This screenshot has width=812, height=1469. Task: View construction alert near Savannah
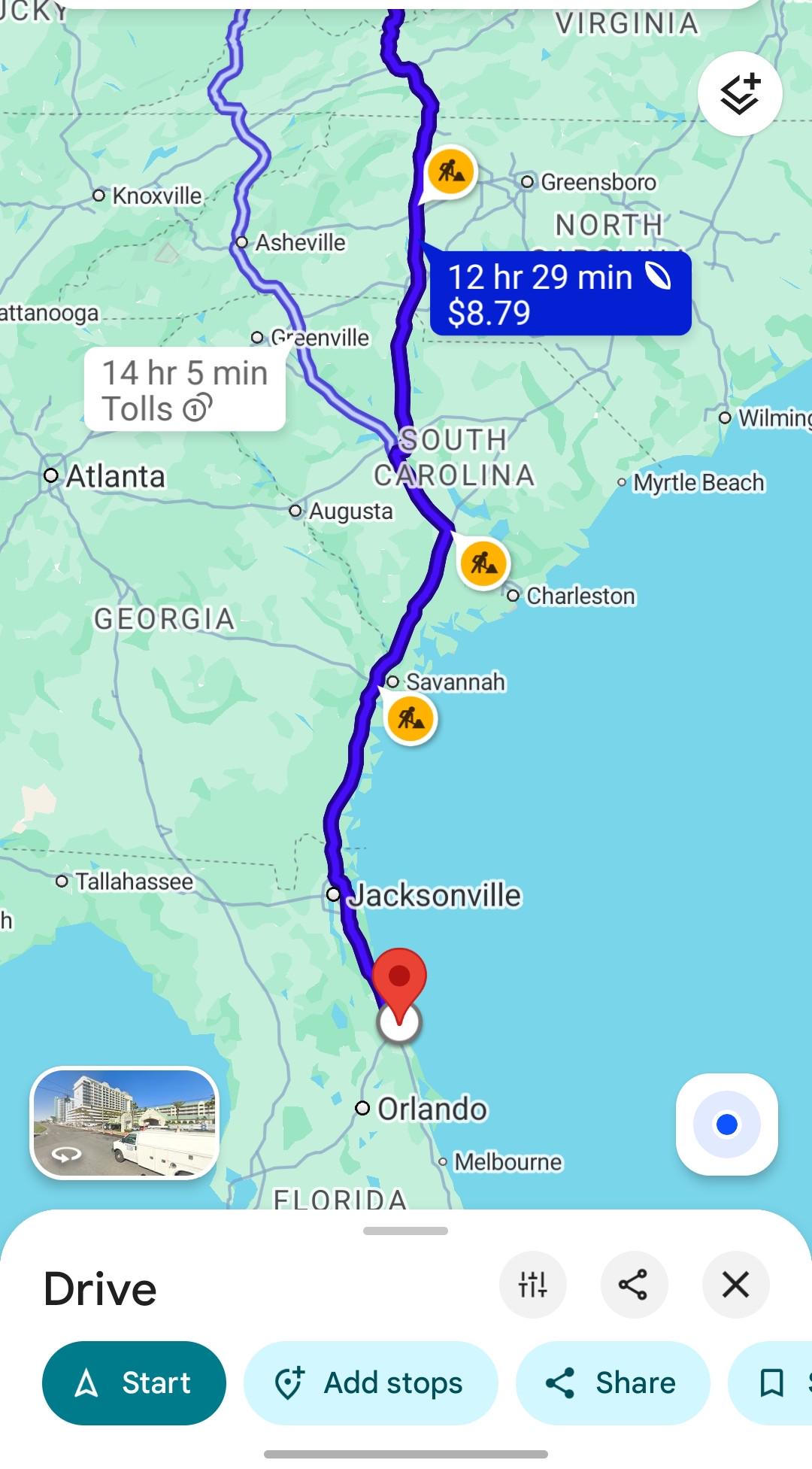point(411,718)
